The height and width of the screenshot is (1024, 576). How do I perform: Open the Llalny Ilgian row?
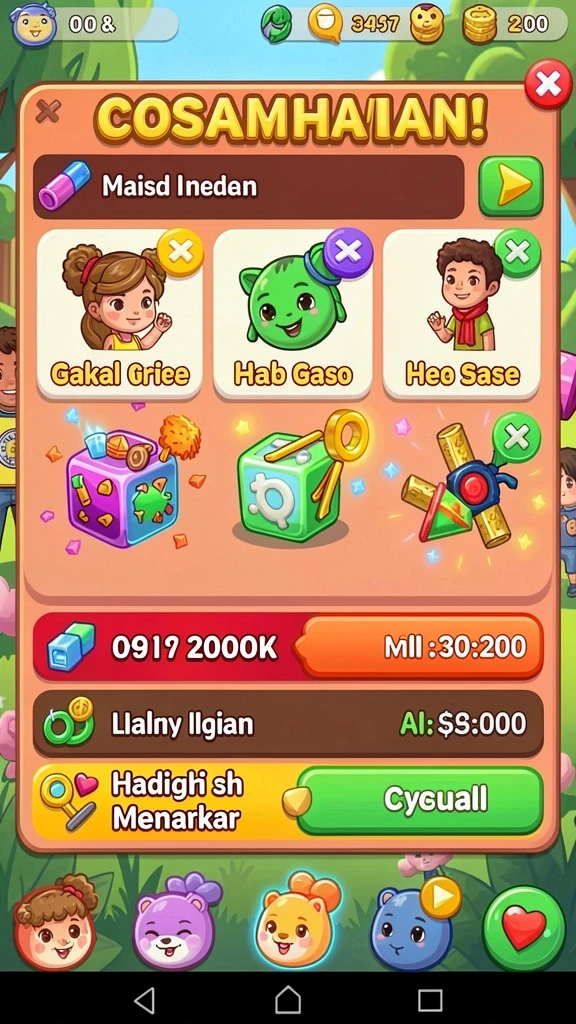(x=288, y=724)
